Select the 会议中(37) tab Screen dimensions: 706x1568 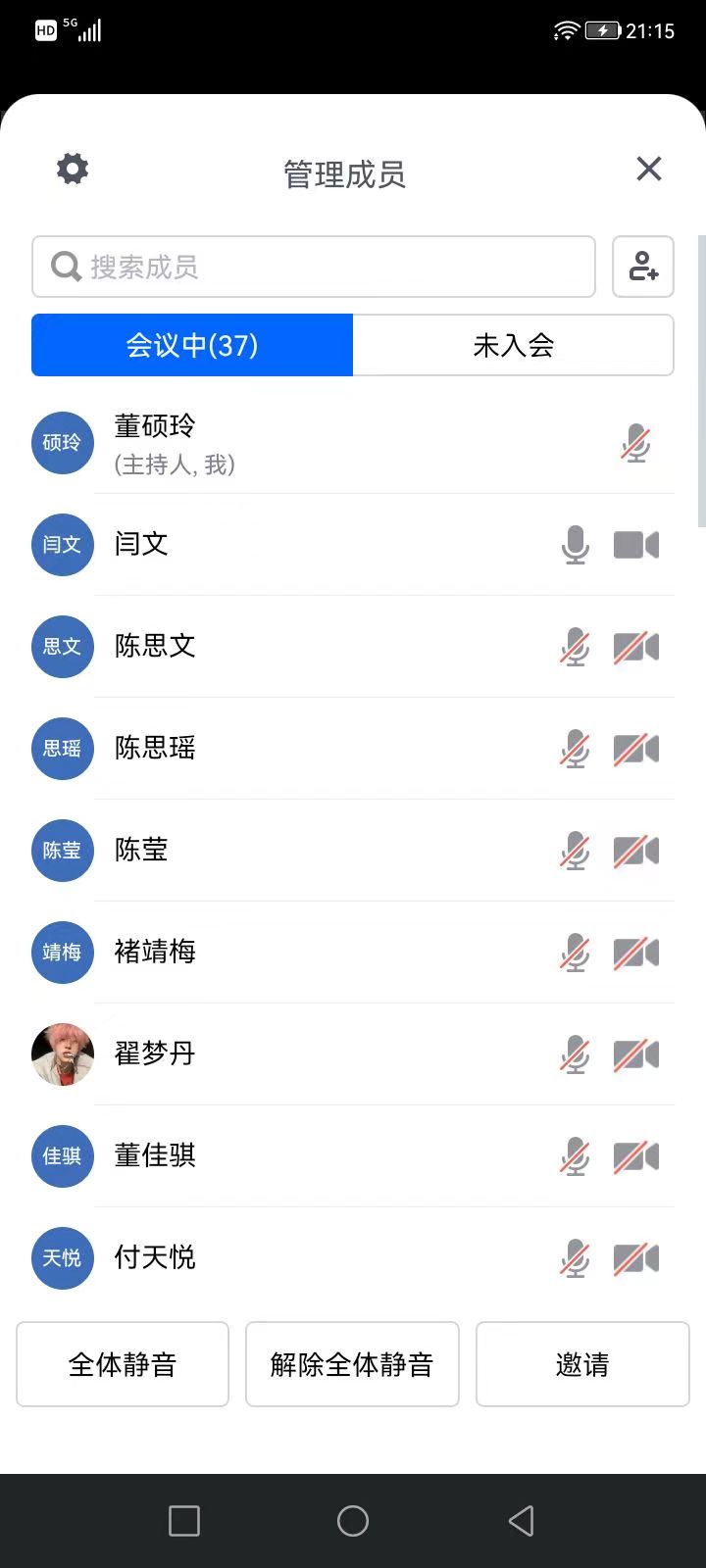pos(192,345)
